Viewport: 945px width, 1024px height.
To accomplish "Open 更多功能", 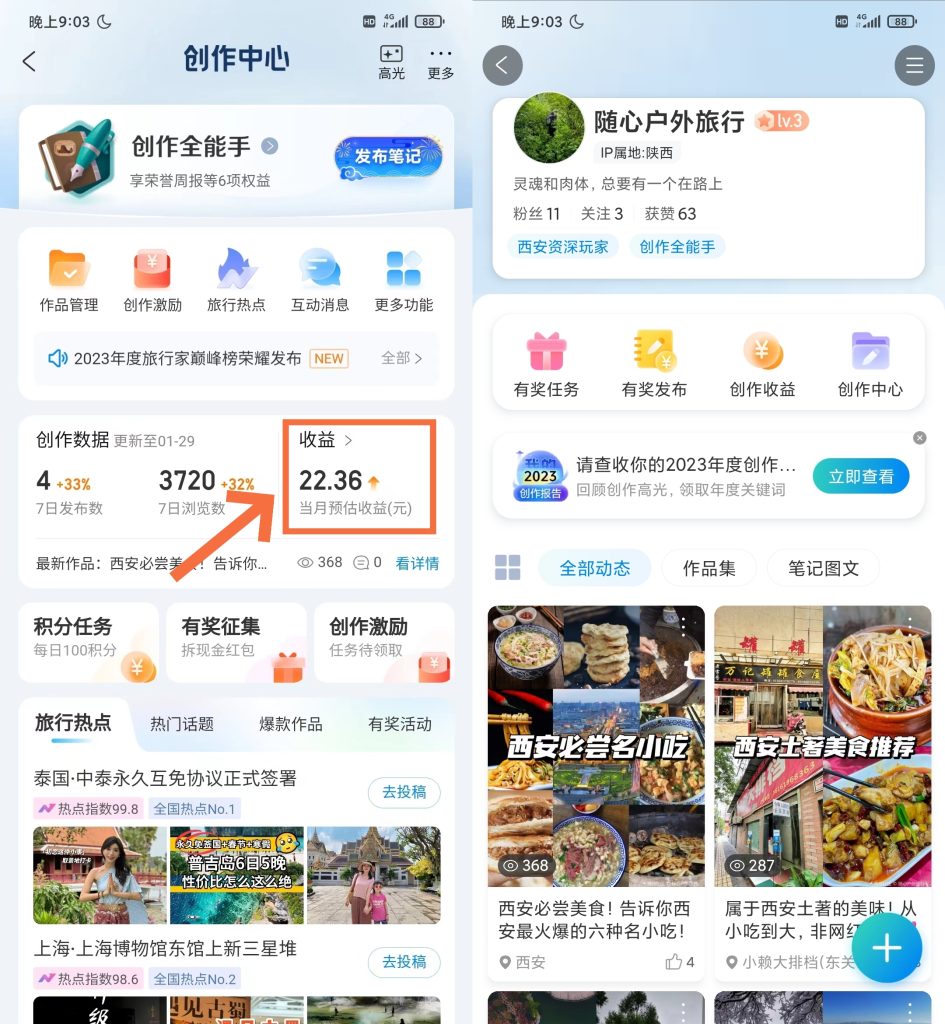I will coord(403,280).
